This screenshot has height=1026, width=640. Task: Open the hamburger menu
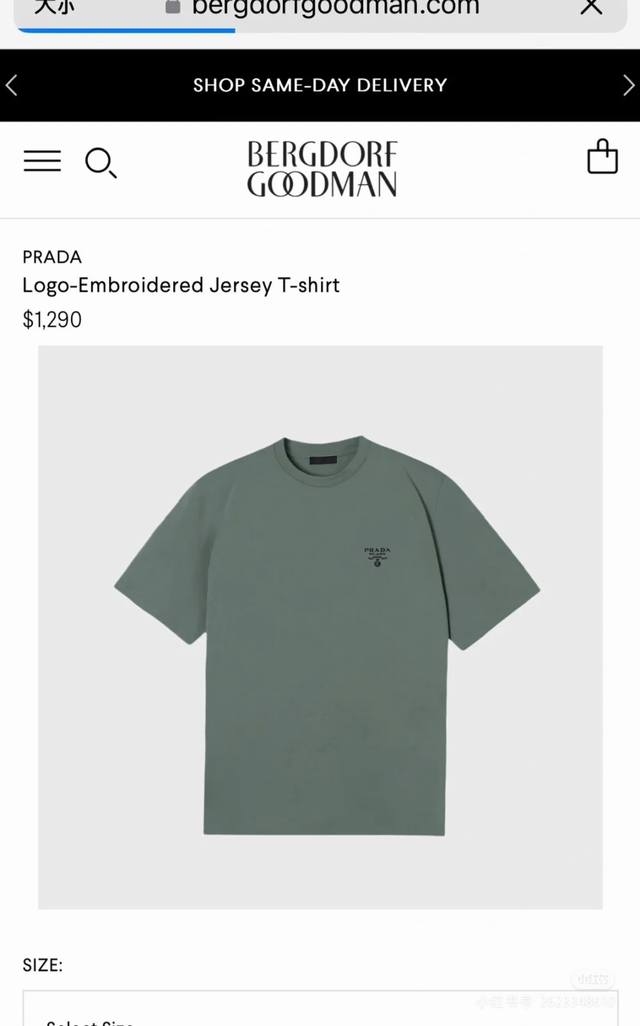[42, 161]
